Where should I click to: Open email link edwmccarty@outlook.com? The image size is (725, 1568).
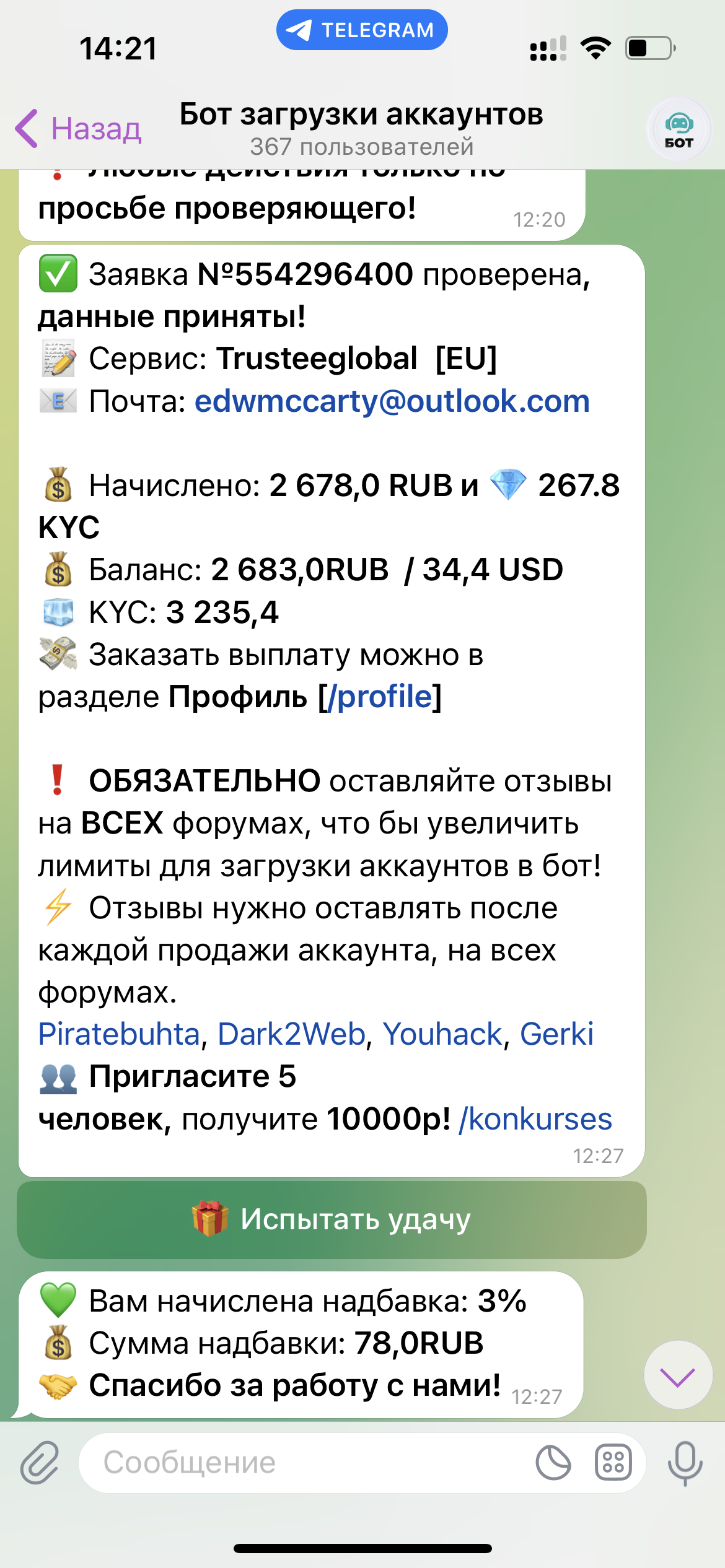(392, 401)
